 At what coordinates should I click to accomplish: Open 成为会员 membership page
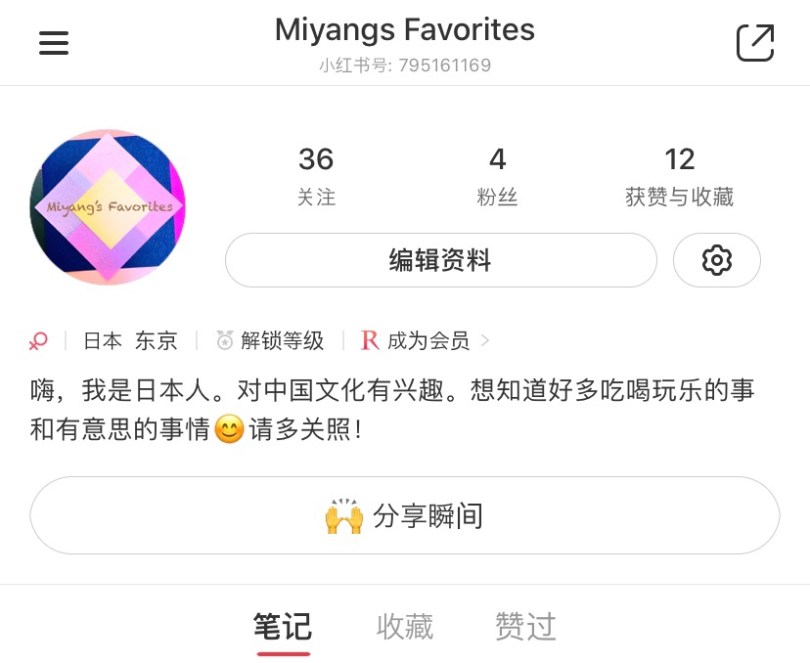coord(427,341)
